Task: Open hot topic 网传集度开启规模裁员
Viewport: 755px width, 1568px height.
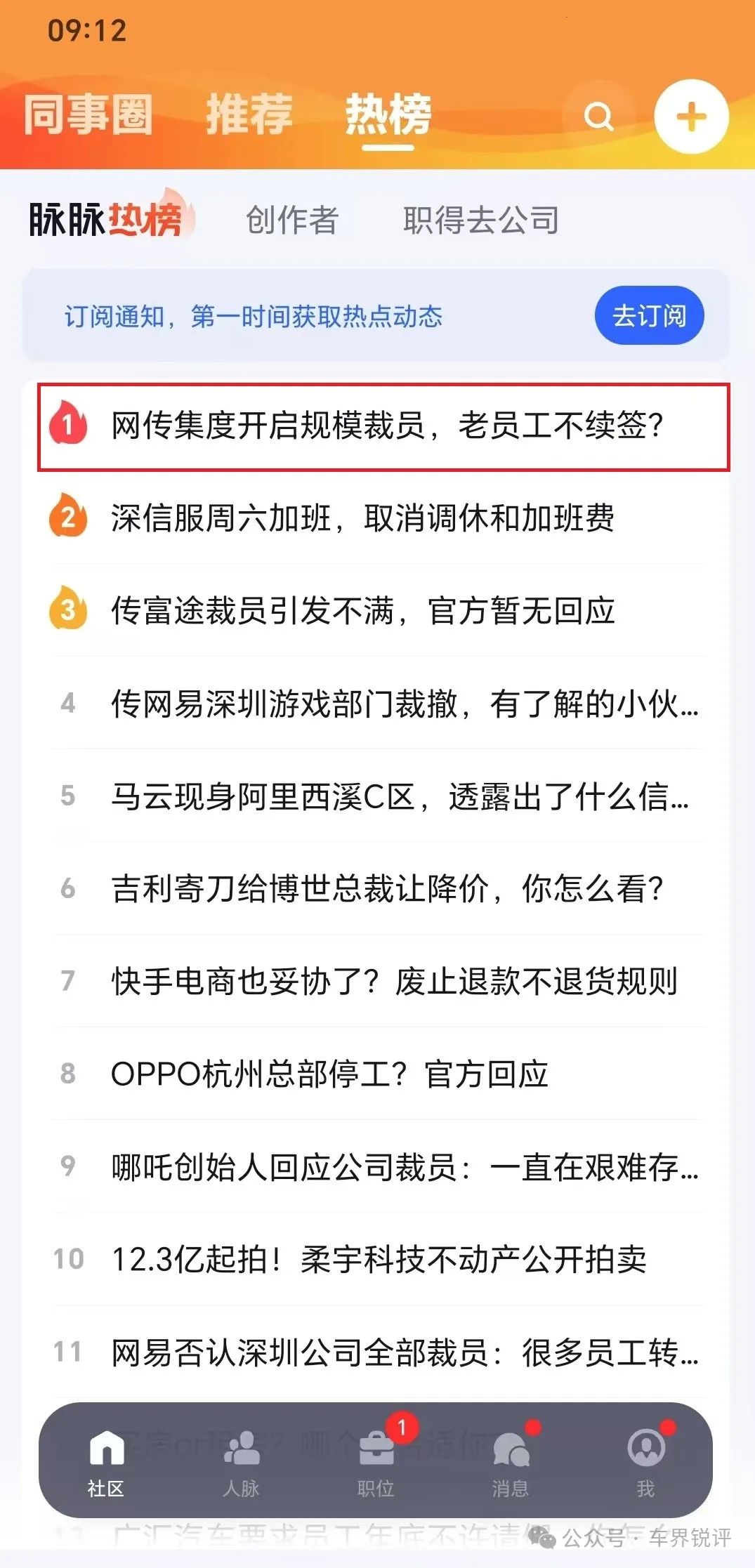Action: coord(383,426)
